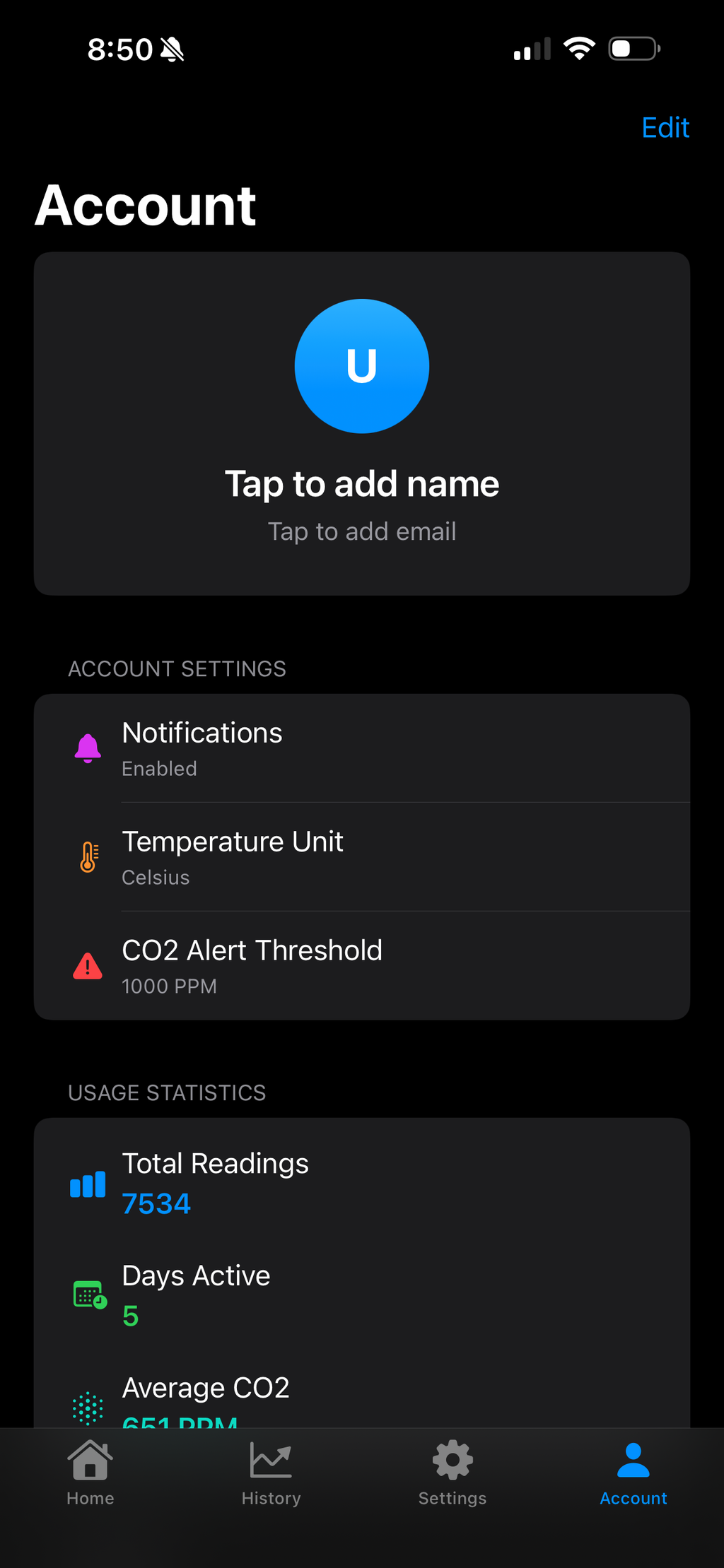The height and width of the screenshot is (1568, 724).
Task: Tap the Edit link
Action: [665, 128]
